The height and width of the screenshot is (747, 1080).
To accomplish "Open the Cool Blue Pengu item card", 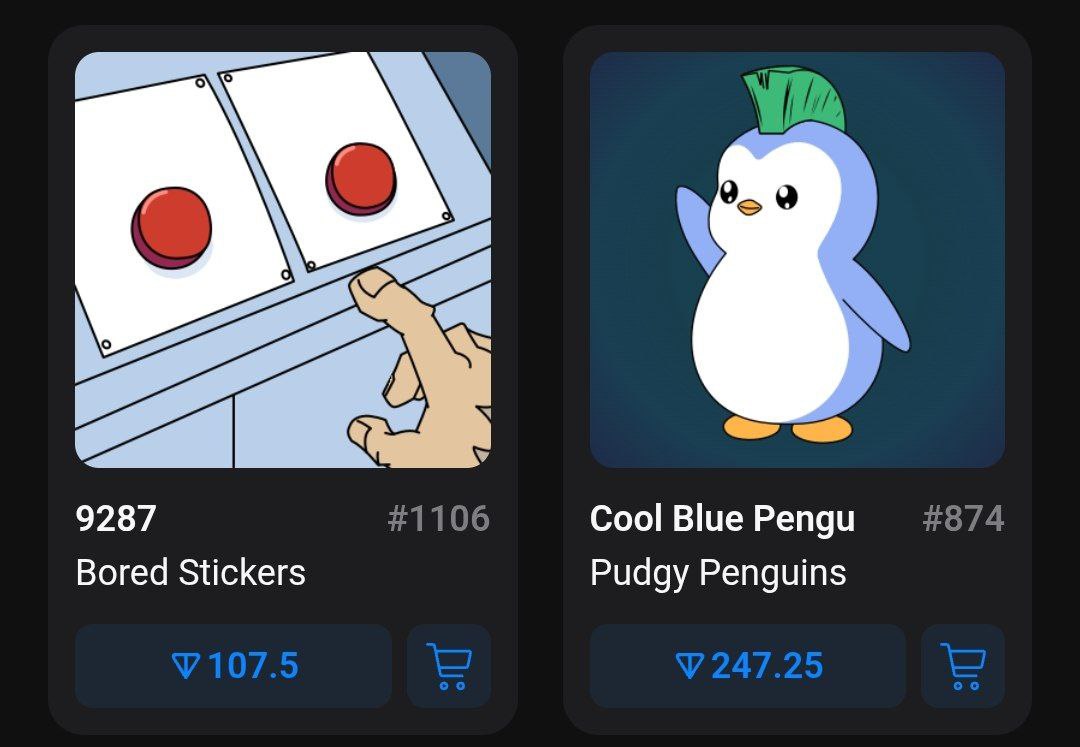I will 797,260.
